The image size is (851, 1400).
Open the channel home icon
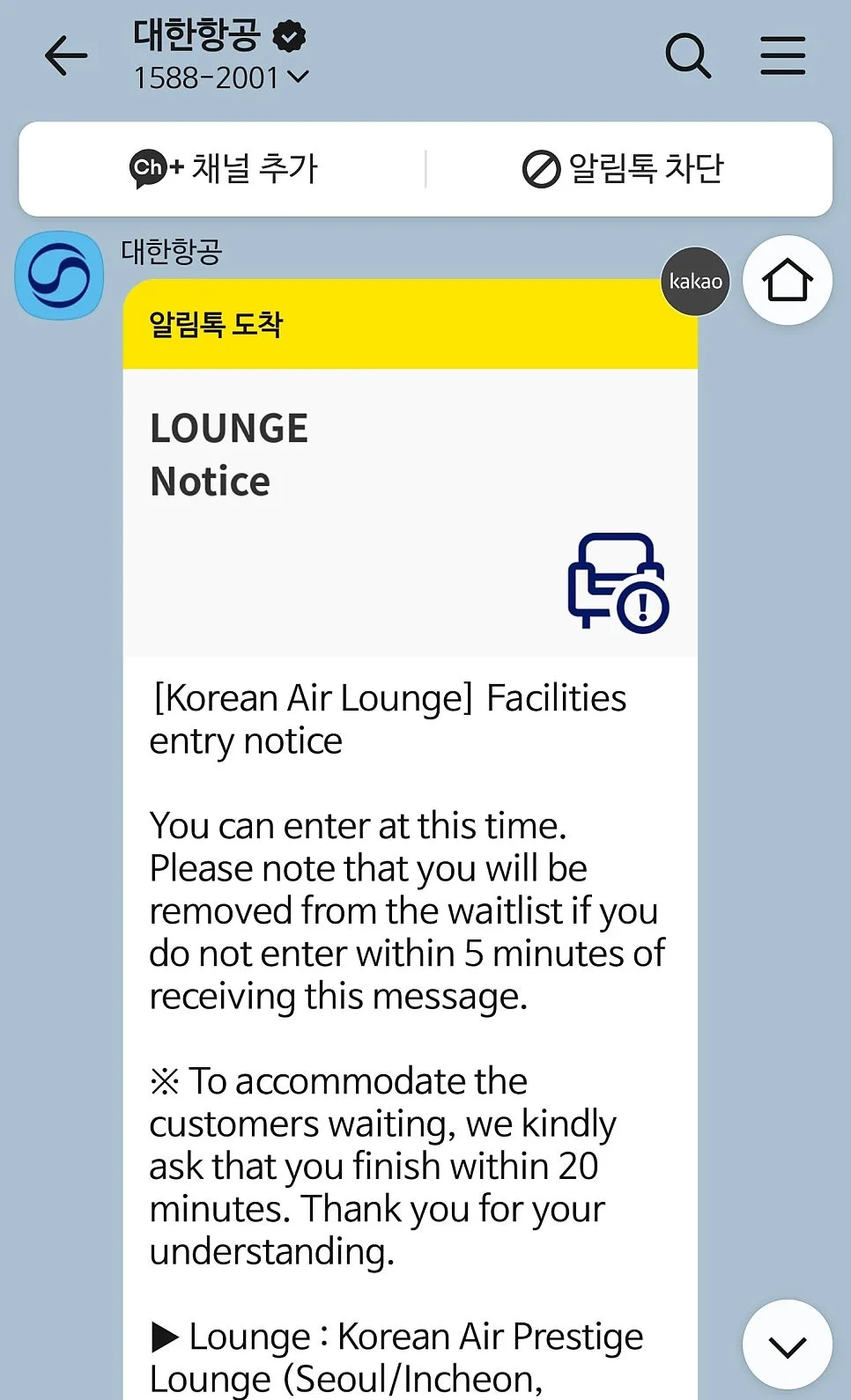pos(787,281)
